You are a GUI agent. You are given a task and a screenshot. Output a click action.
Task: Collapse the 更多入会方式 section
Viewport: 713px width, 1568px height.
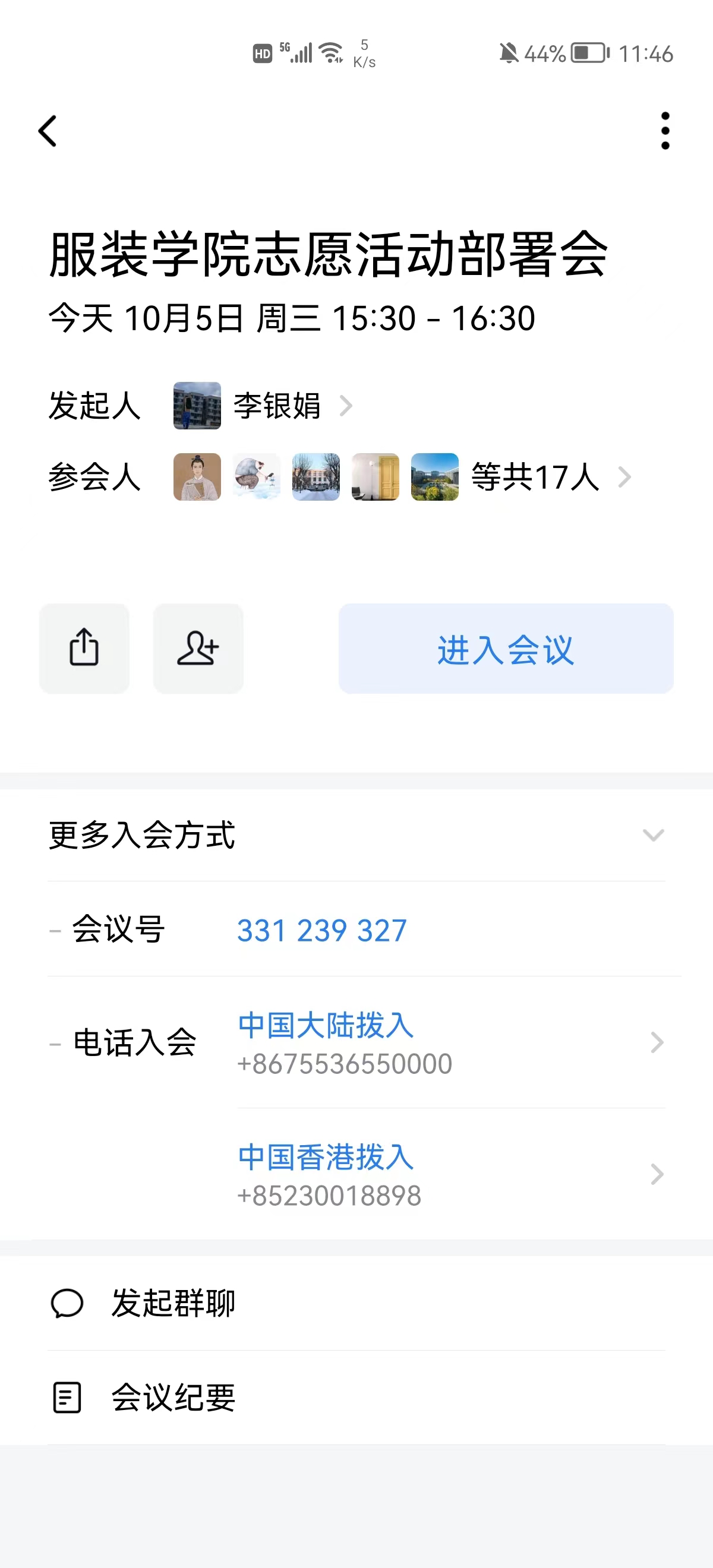[x=653, y=834]
